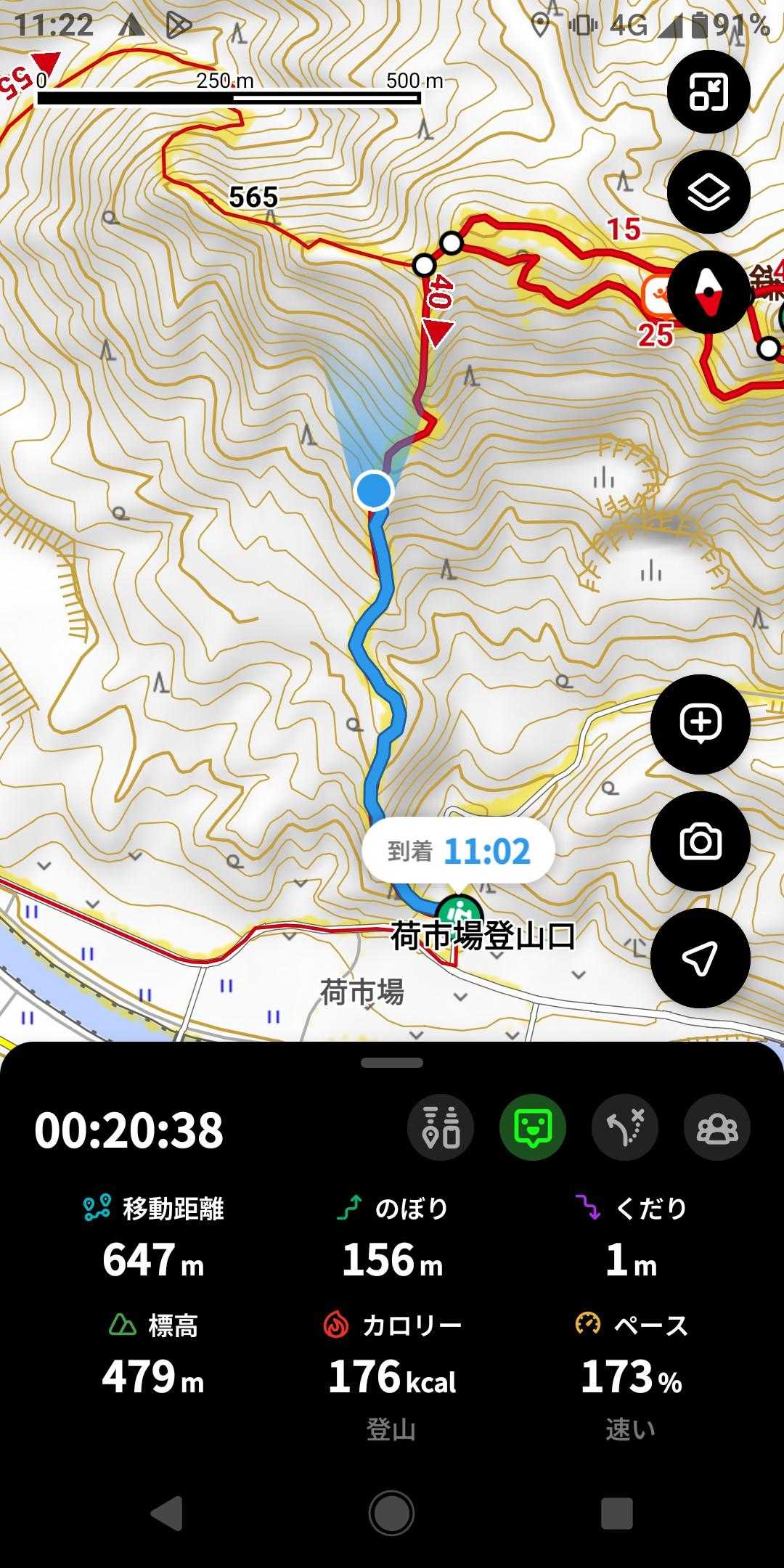This screenshot has width=784, height=1568.
Task: Open the group members icon
Action: tap(716, 1127)
